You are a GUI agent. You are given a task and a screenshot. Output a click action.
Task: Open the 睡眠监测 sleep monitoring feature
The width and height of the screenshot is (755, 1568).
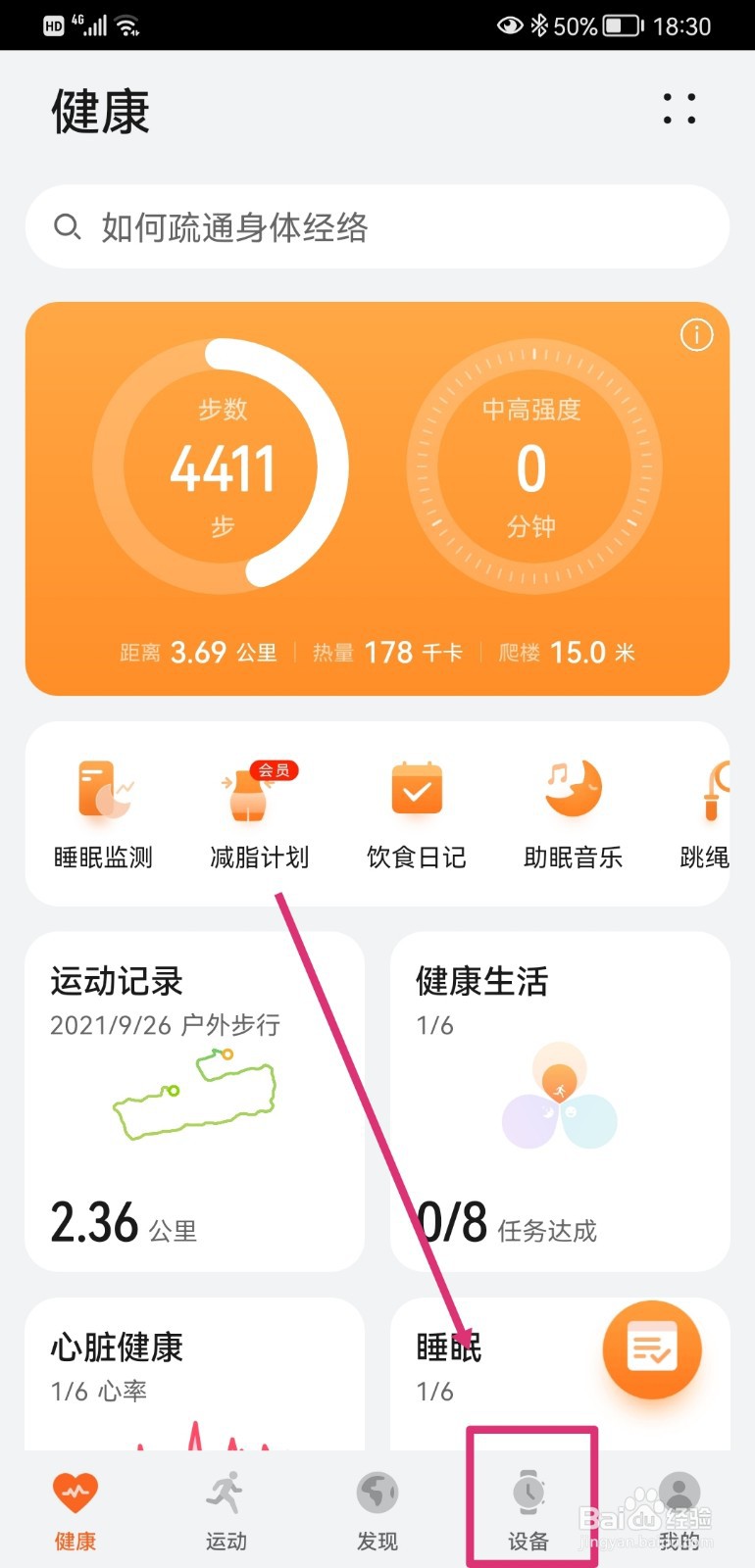[103, 811]
